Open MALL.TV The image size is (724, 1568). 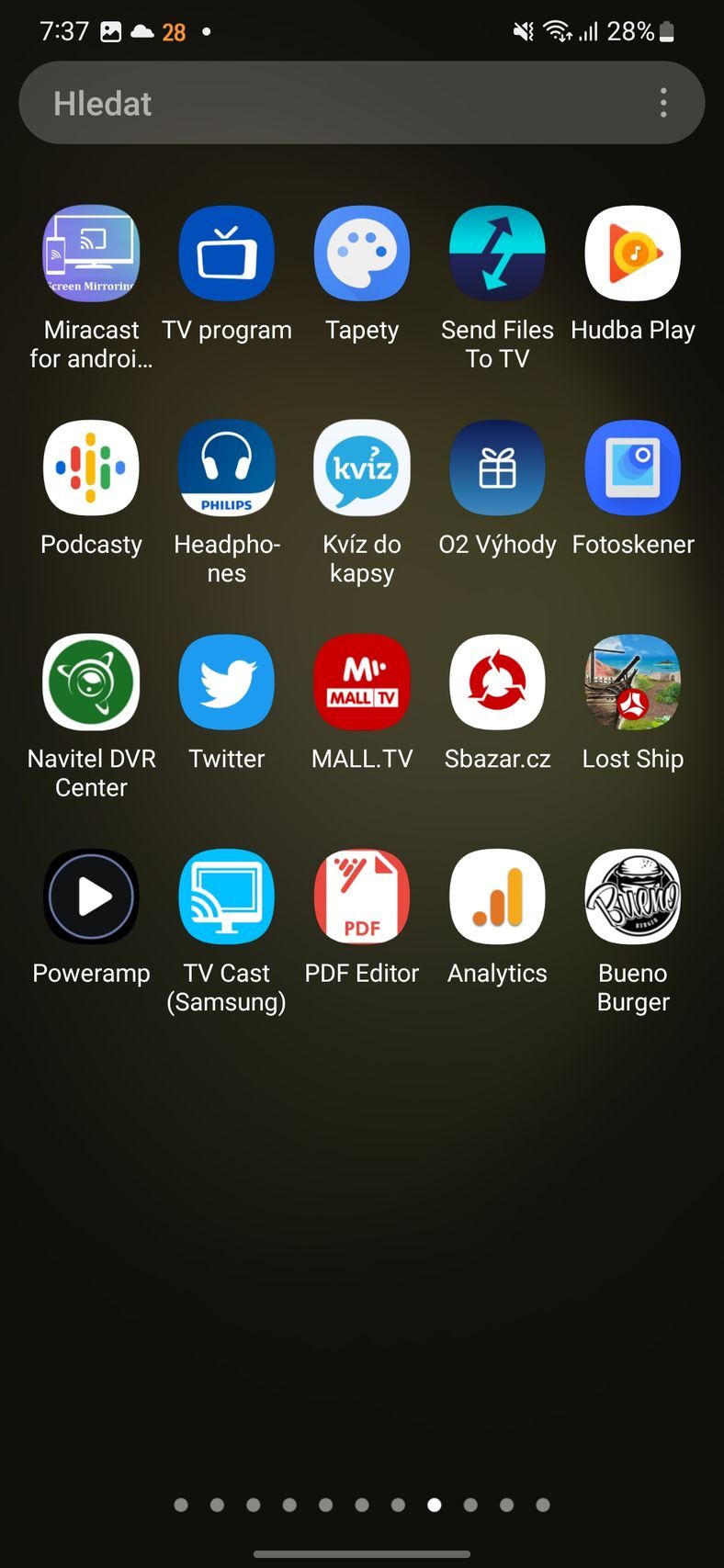361,682
